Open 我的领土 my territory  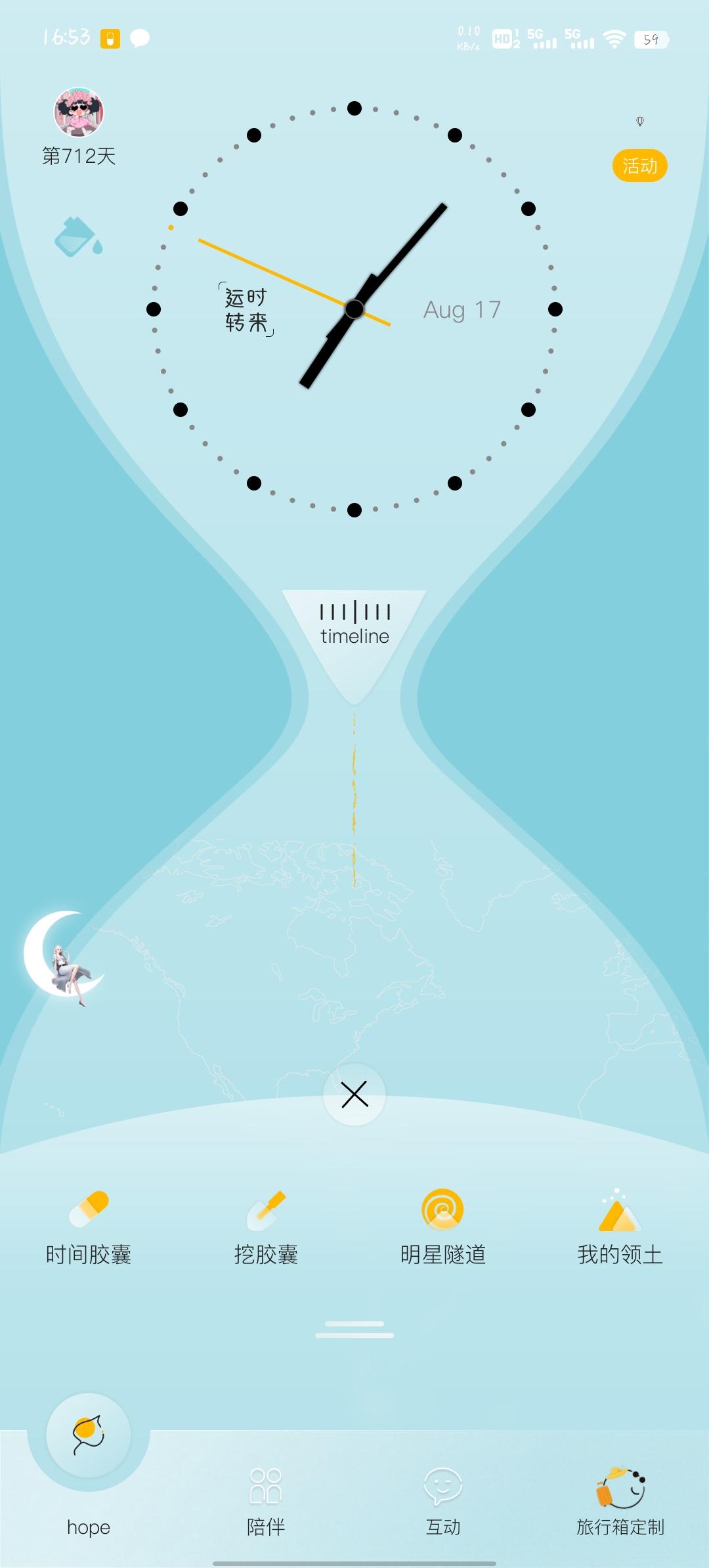(x=620, y=1228)
